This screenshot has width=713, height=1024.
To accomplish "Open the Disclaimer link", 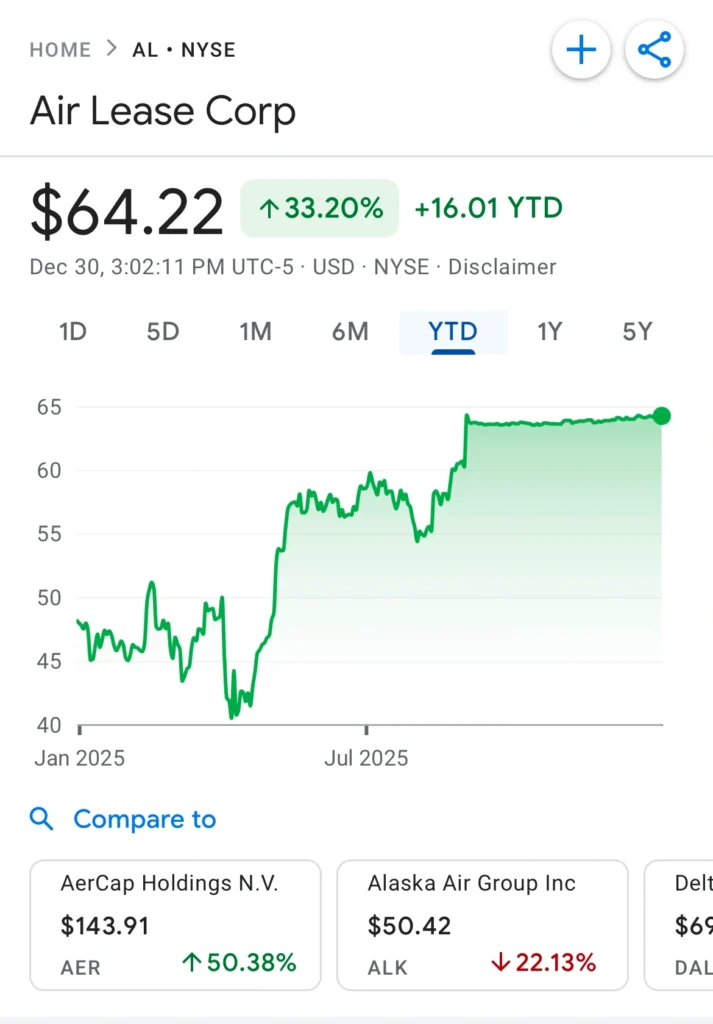I will 502,267.
